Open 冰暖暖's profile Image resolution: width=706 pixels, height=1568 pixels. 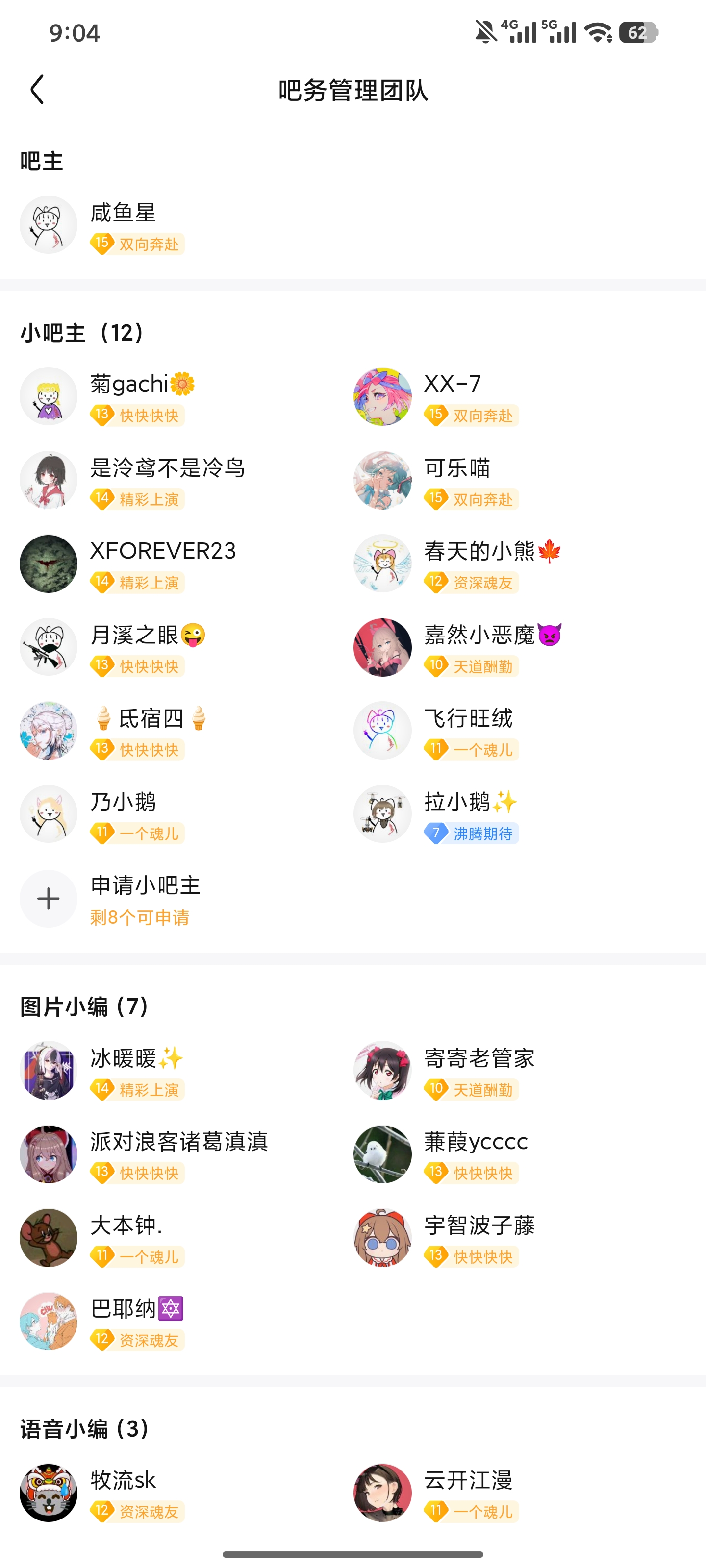tap(124, 1058)
